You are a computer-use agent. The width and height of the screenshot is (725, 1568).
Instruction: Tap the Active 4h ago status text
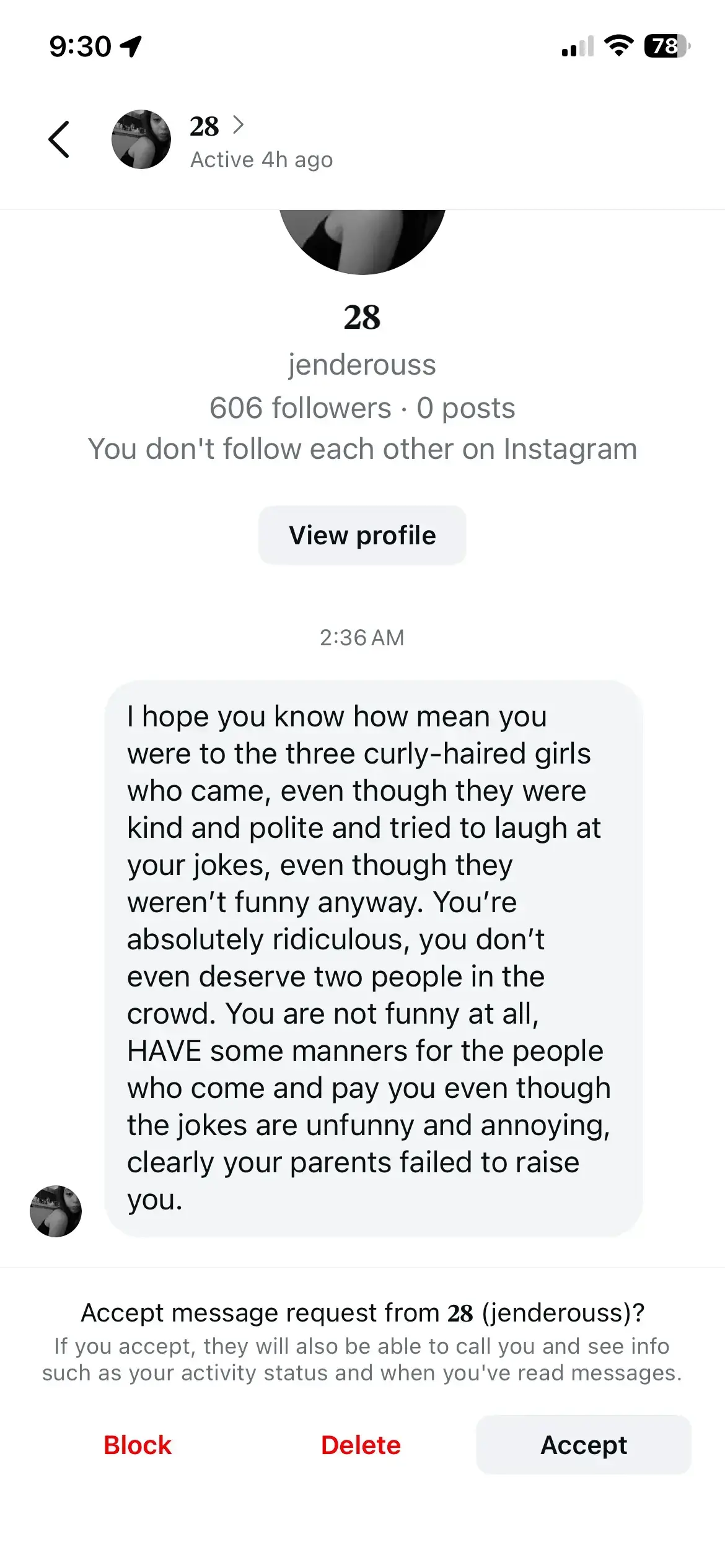pos(261,159)
